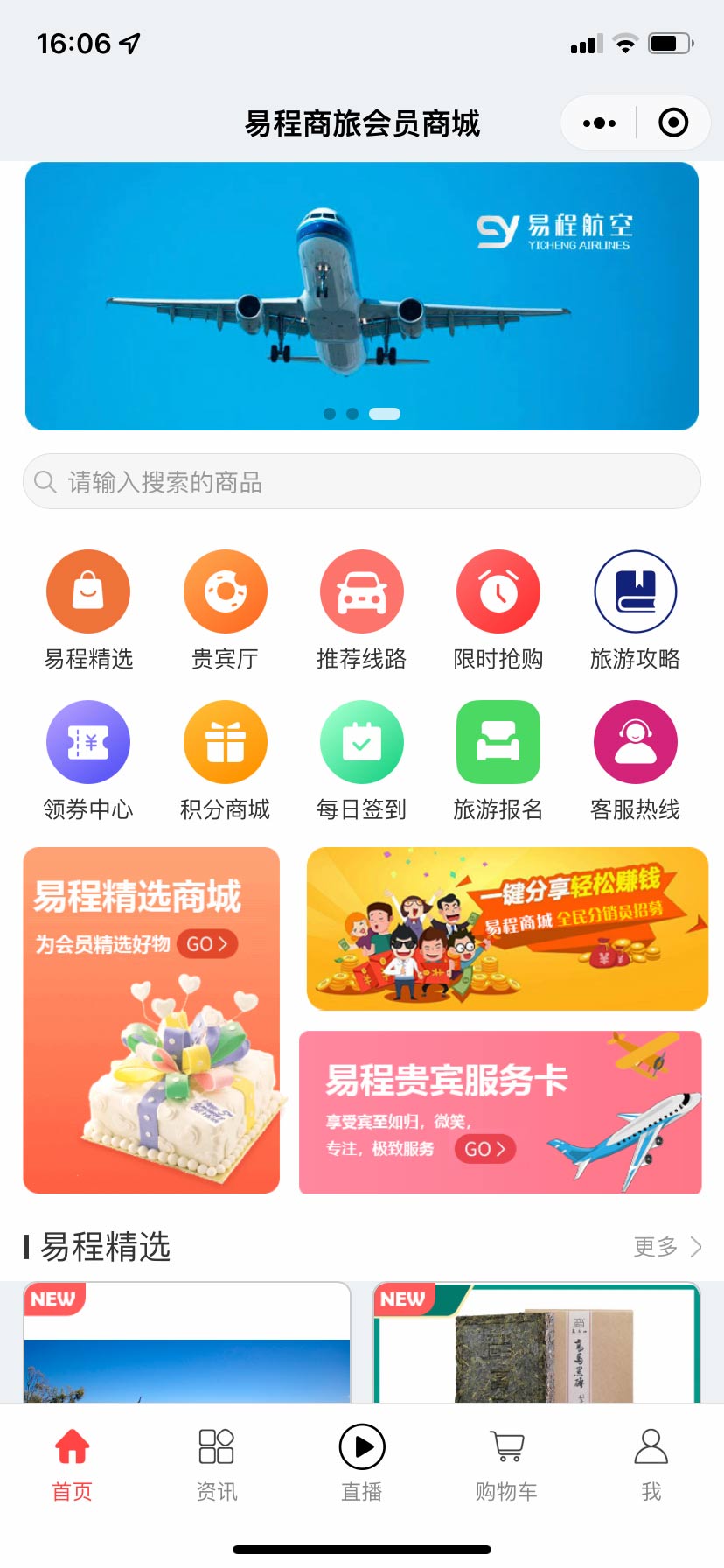Open the 易程精选商城 cake promo card

point(151,1020)
